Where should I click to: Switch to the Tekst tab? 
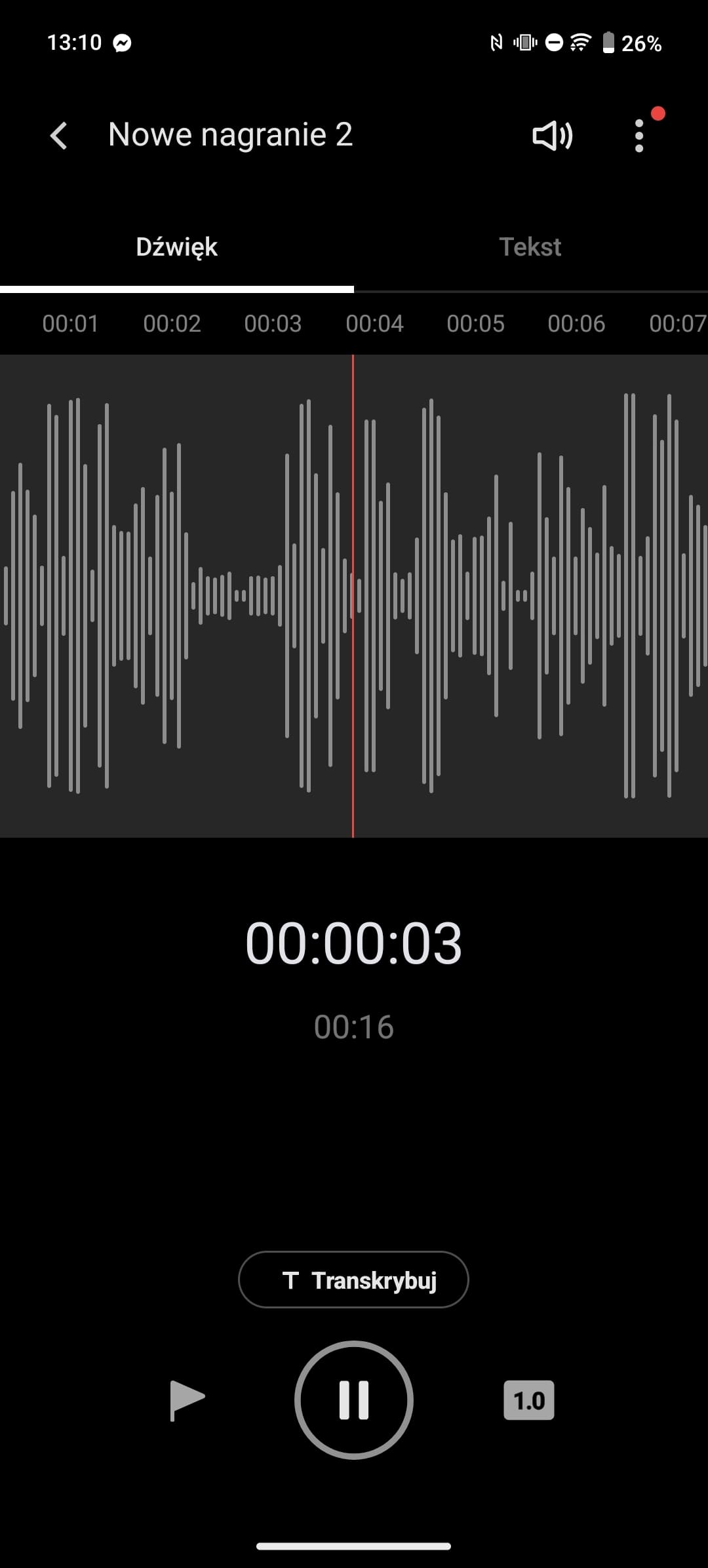pos(530,247)
